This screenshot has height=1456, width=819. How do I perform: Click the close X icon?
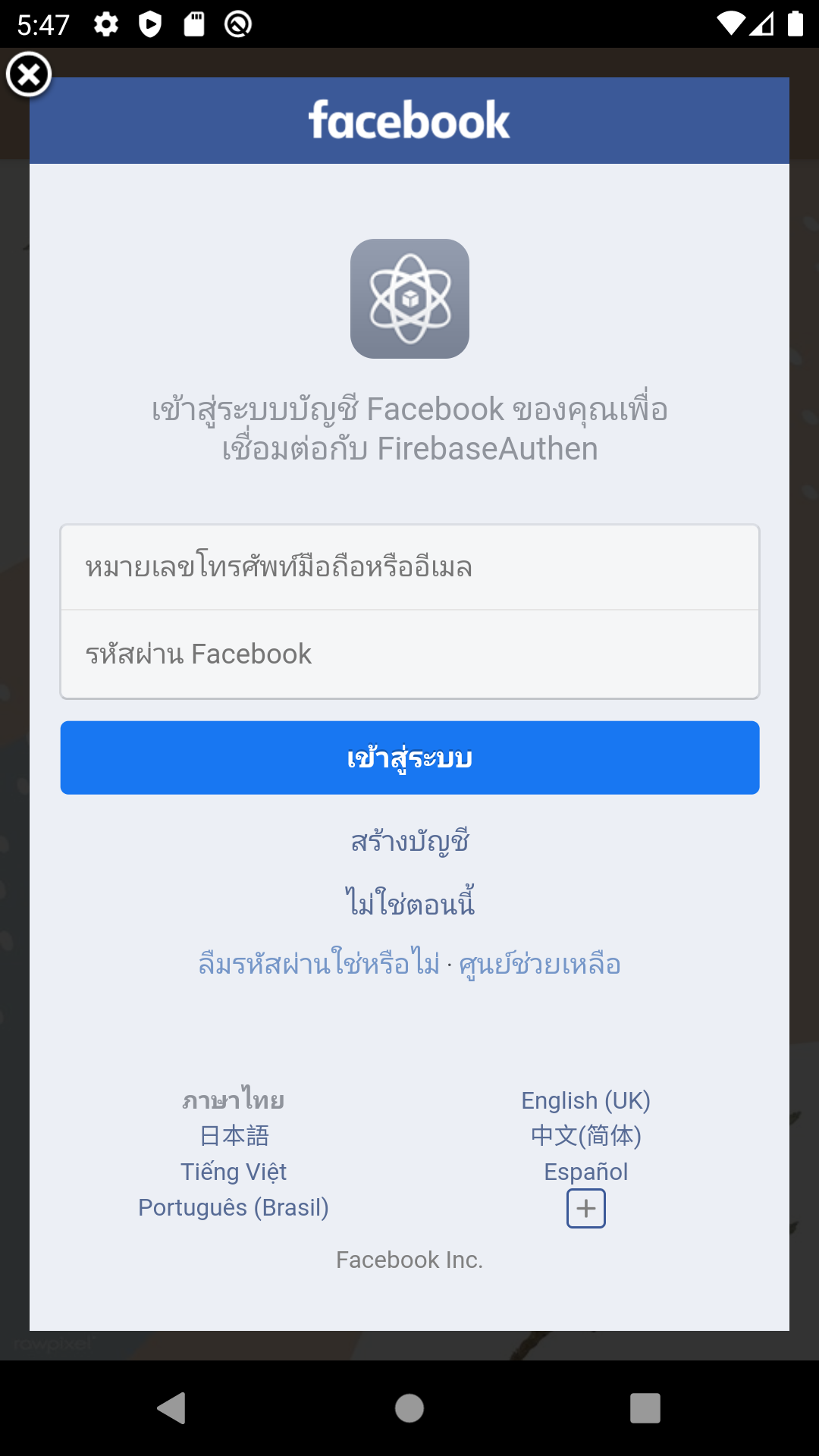[29, 74]
